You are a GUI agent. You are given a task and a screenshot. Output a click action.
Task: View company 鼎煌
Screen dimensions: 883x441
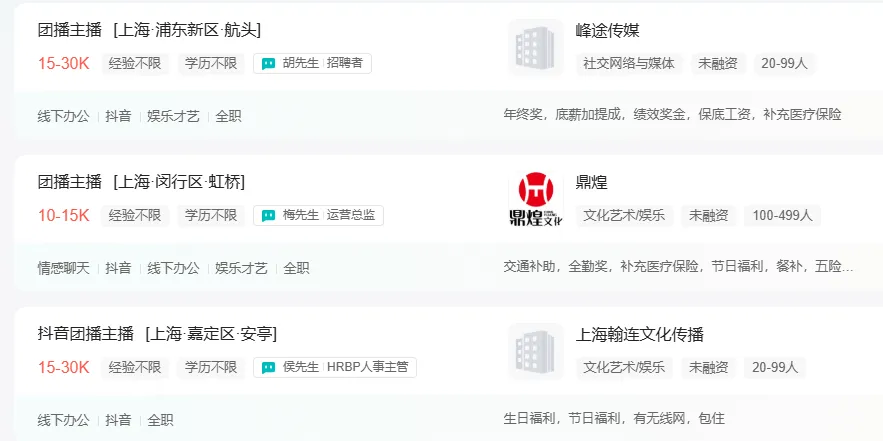[x=592, y=182]
